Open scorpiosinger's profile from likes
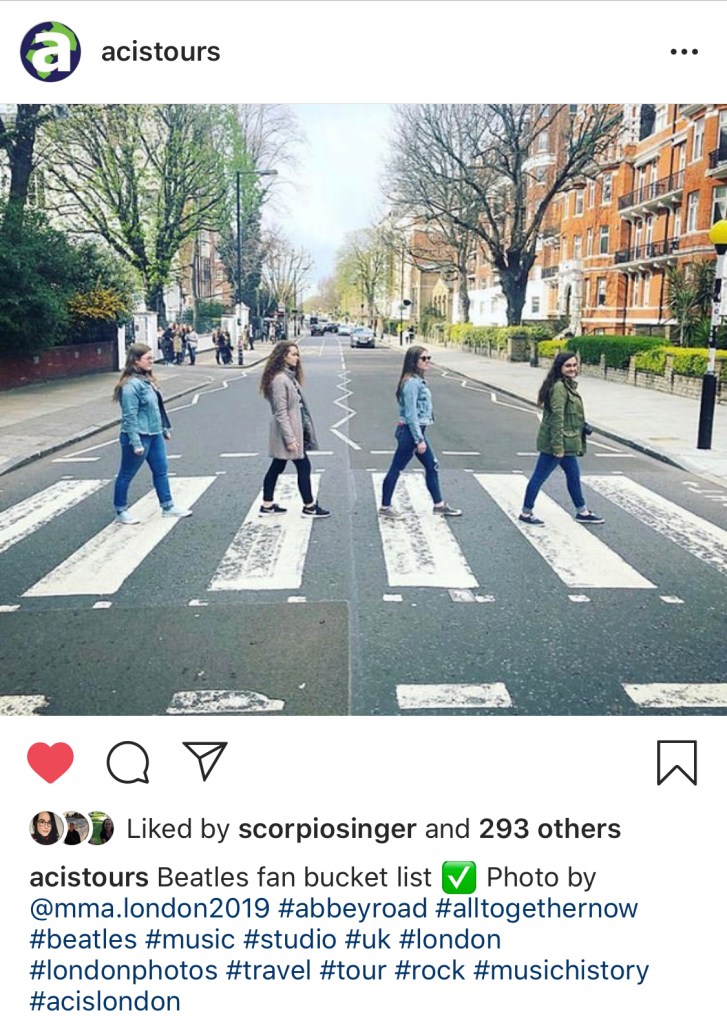The image size is (727, 1024). [x=326, y=829]
